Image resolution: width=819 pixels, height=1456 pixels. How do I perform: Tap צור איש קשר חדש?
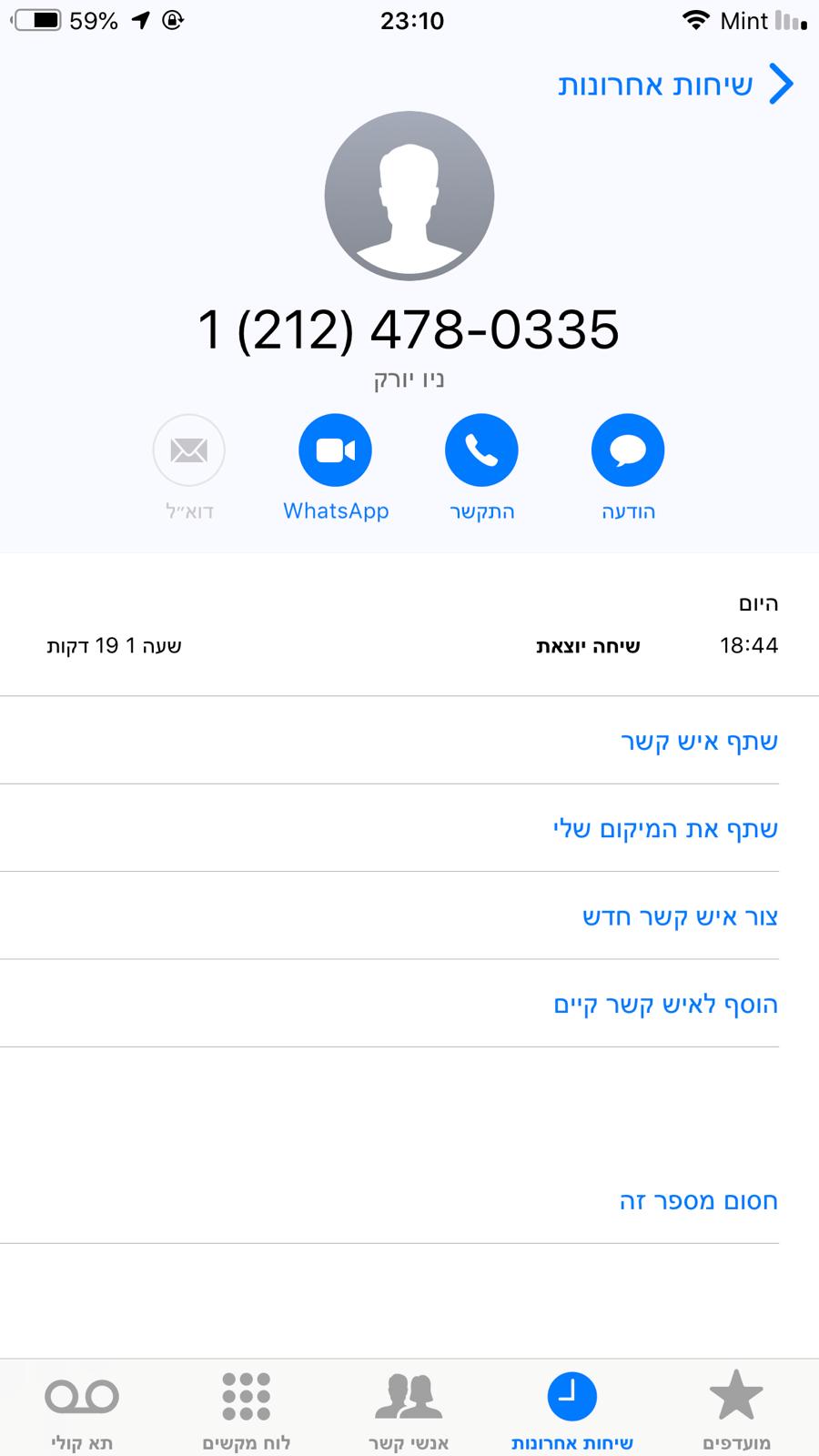680,916
